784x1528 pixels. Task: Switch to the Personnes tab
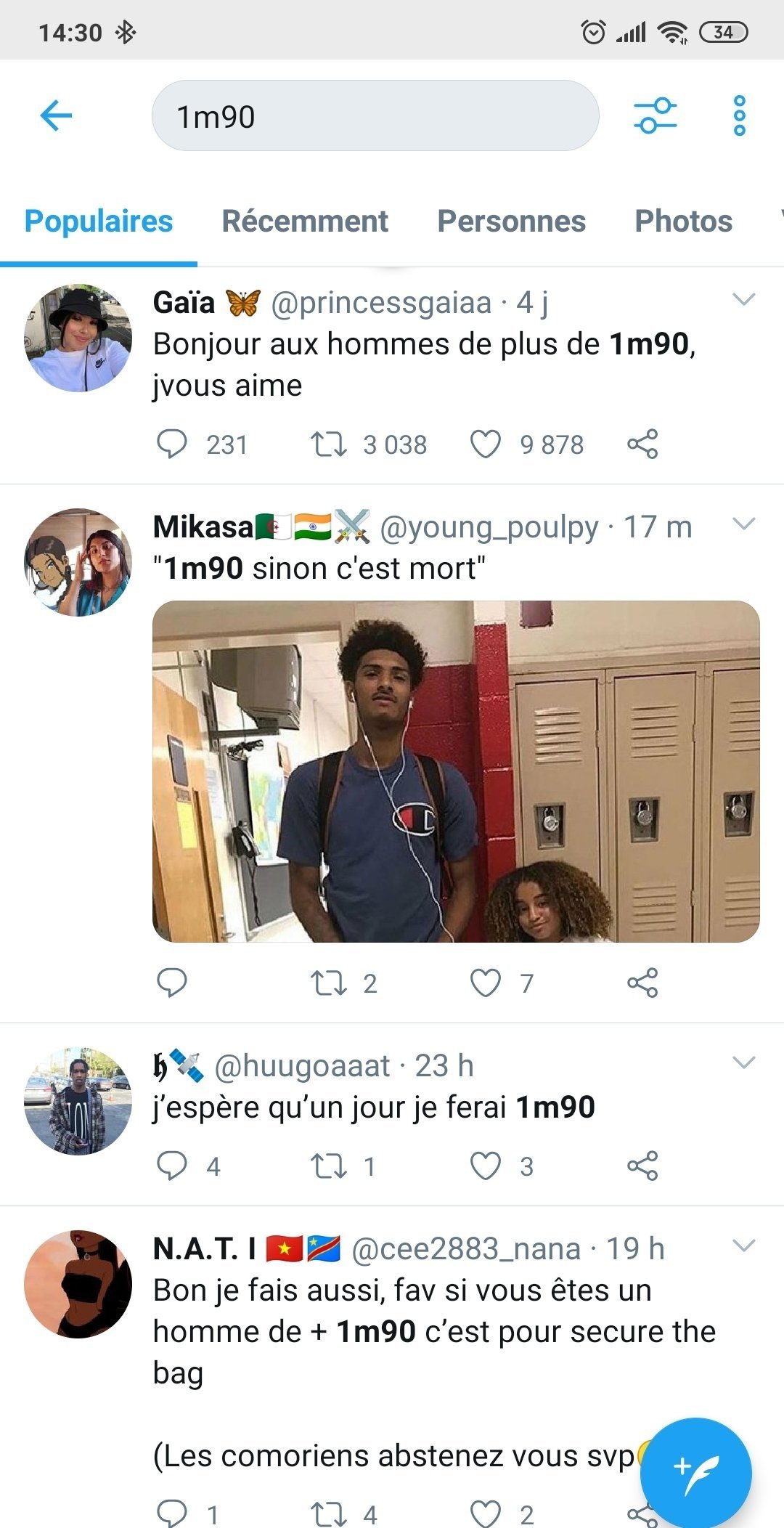point(511,221)
